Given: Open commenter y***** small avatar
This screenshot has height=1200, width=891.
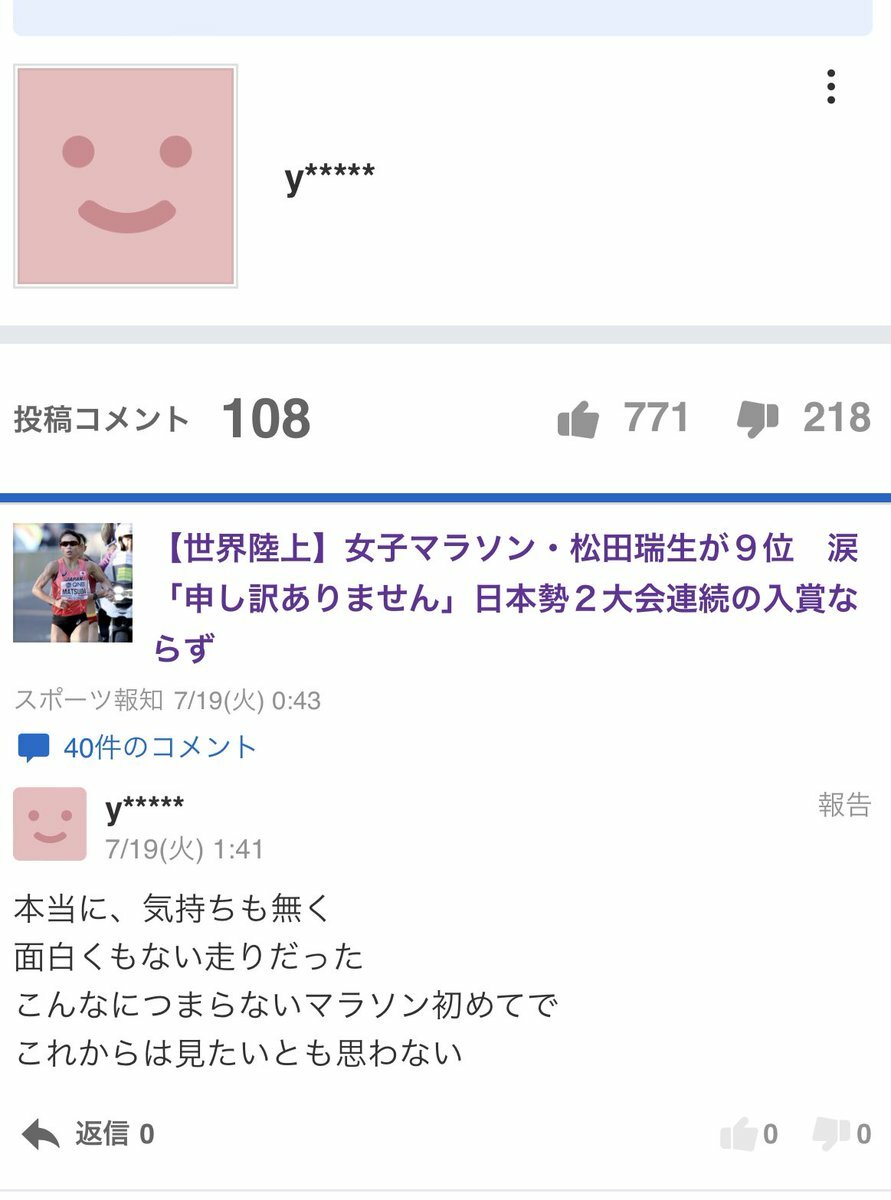Looking at the screenshot, I should click(49, 824).
